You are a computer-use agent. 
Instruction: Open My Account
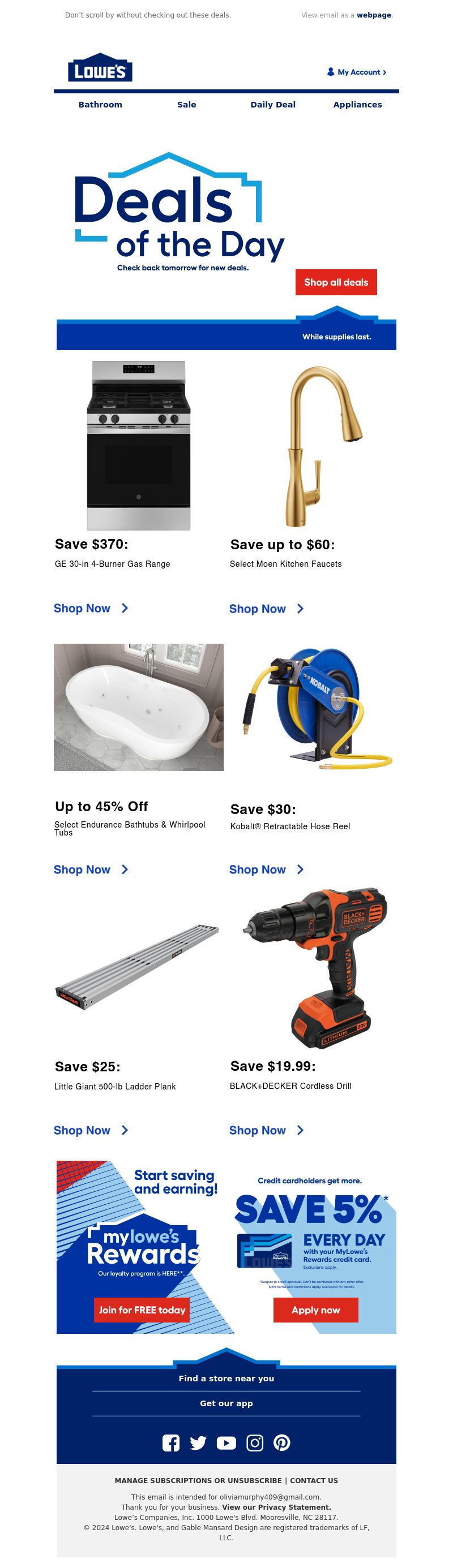[357, 72]
